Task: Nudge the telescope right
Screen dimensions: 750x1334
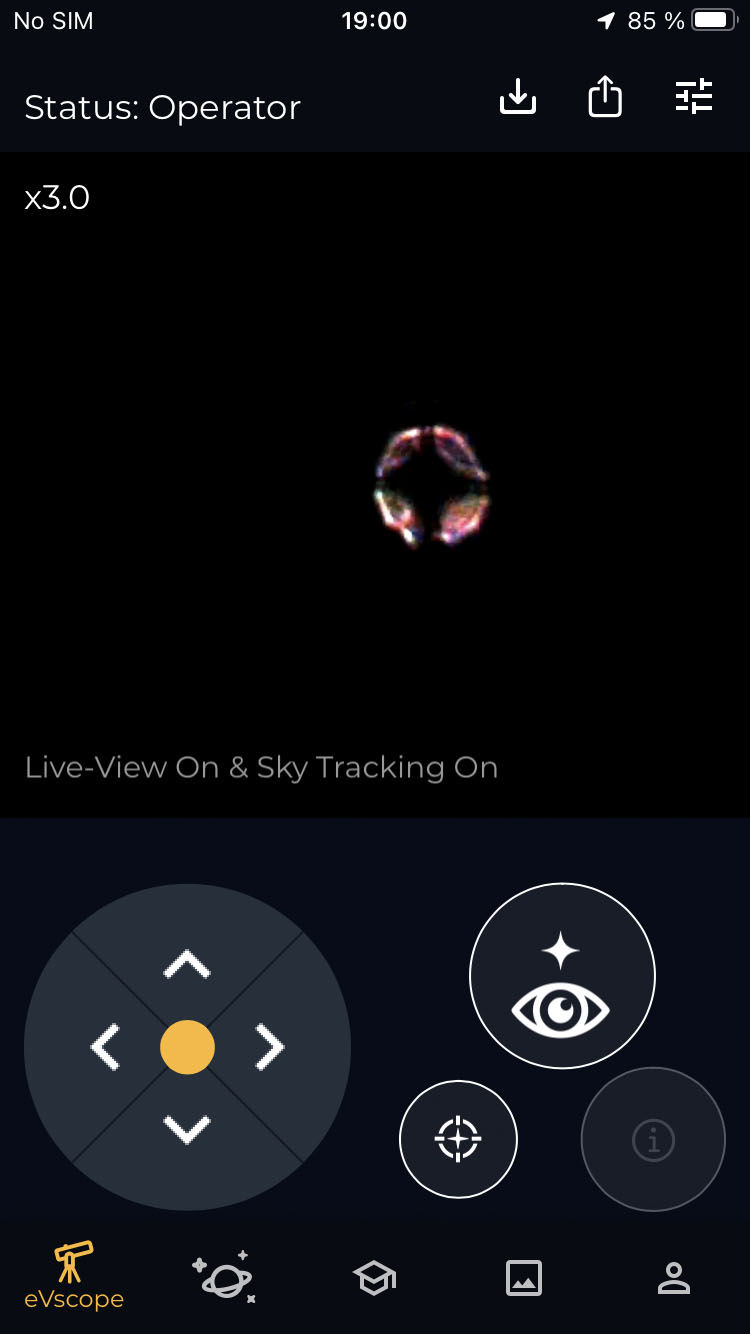Action: (x=269, y=1047)
